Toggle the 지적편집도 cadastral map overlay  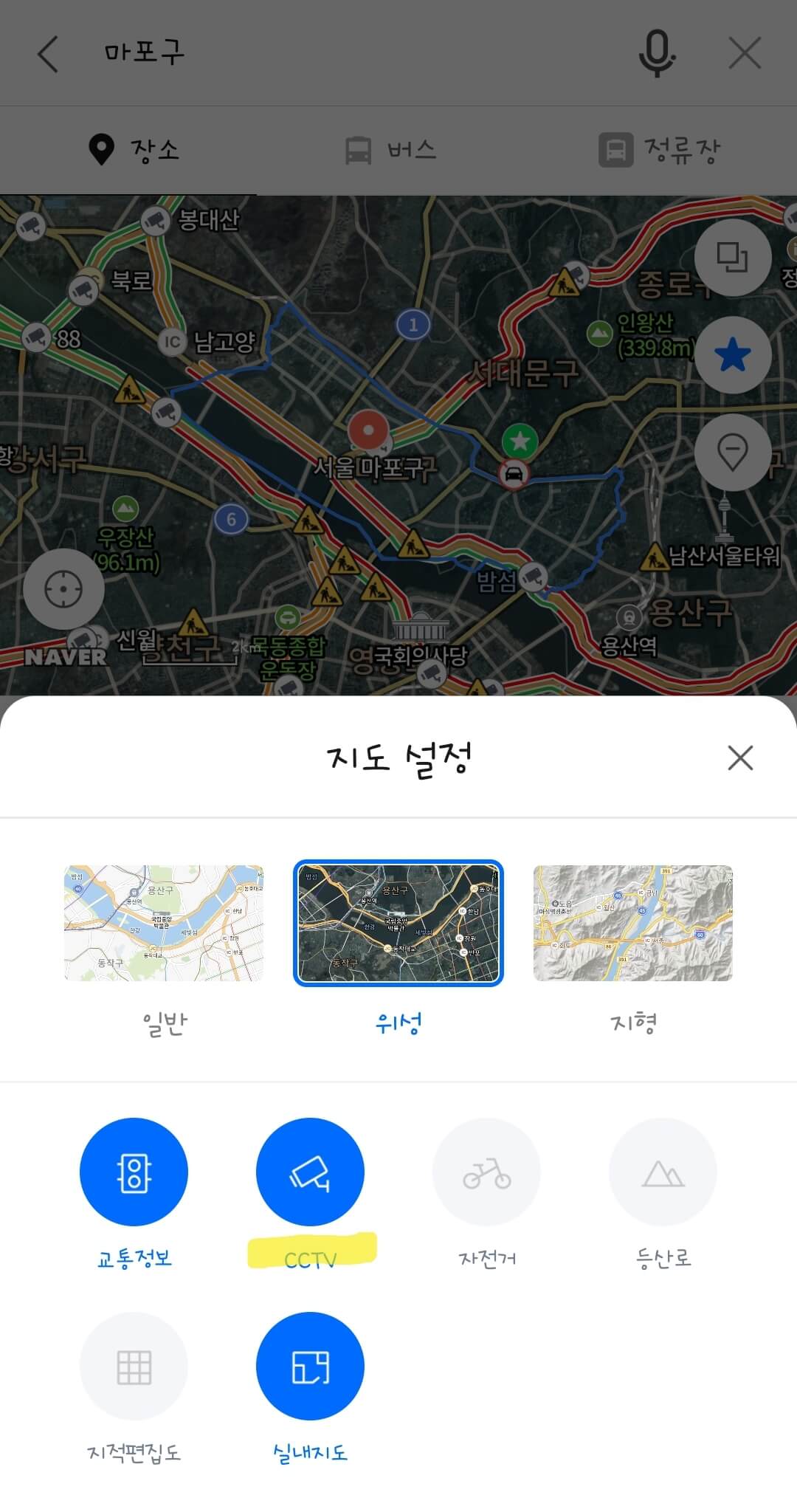click(x=134, y=1366)
